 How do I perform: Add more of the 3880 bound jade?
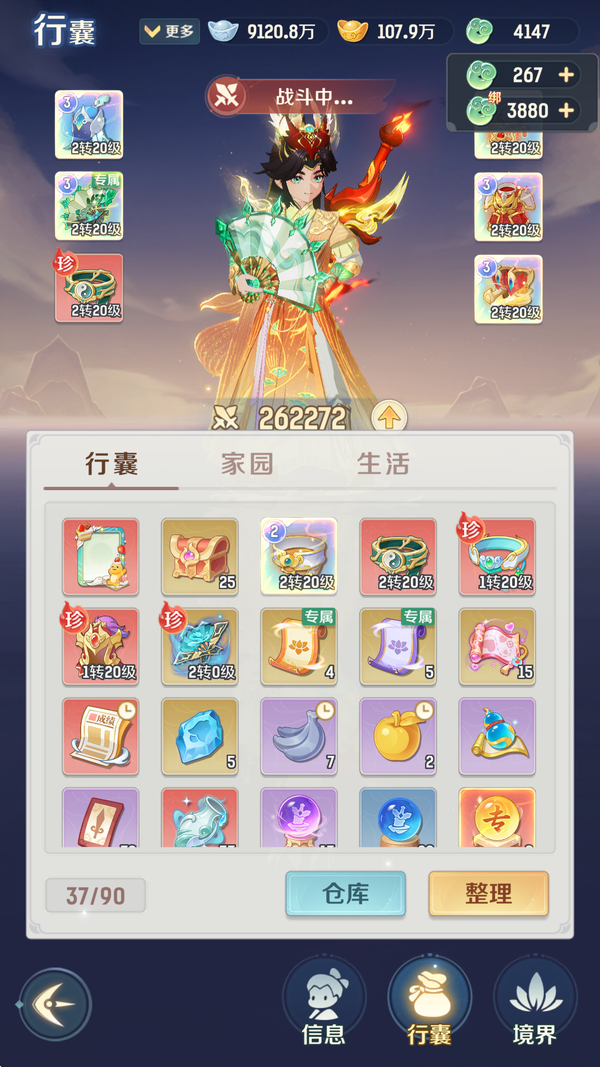[x=566, y=110]
